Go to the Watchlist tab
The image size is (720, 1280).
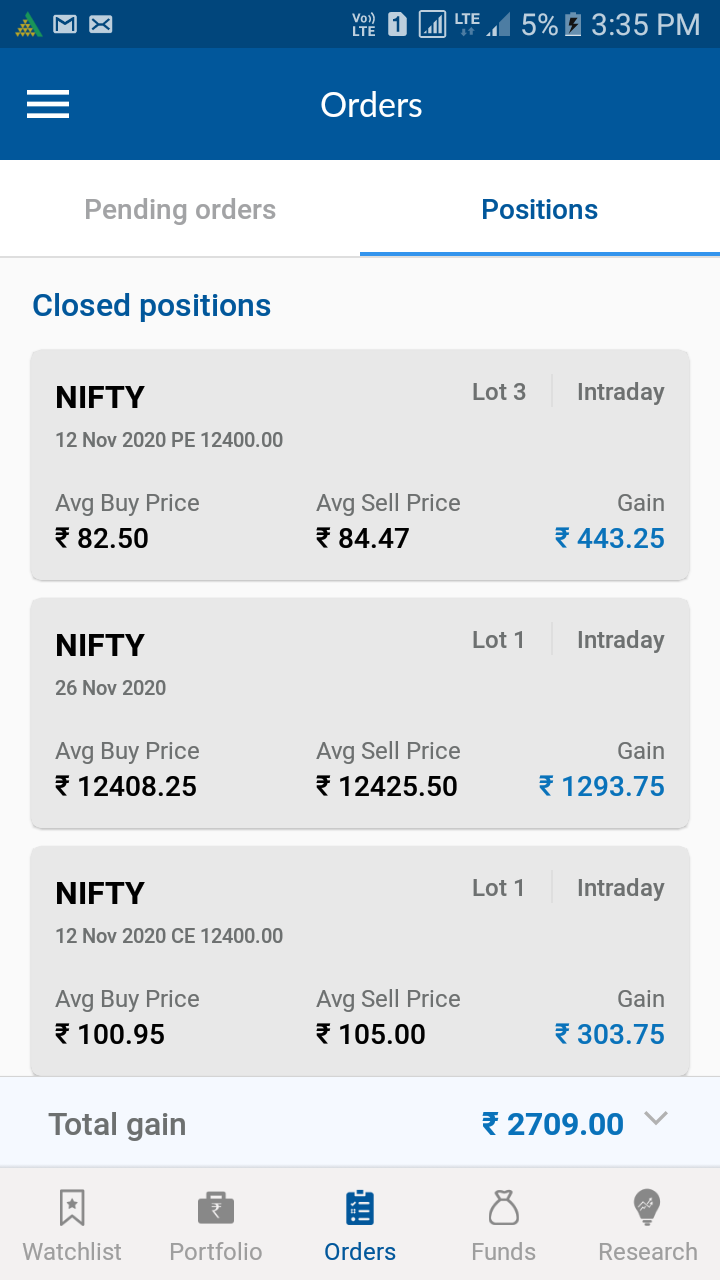pos(72,1224)
